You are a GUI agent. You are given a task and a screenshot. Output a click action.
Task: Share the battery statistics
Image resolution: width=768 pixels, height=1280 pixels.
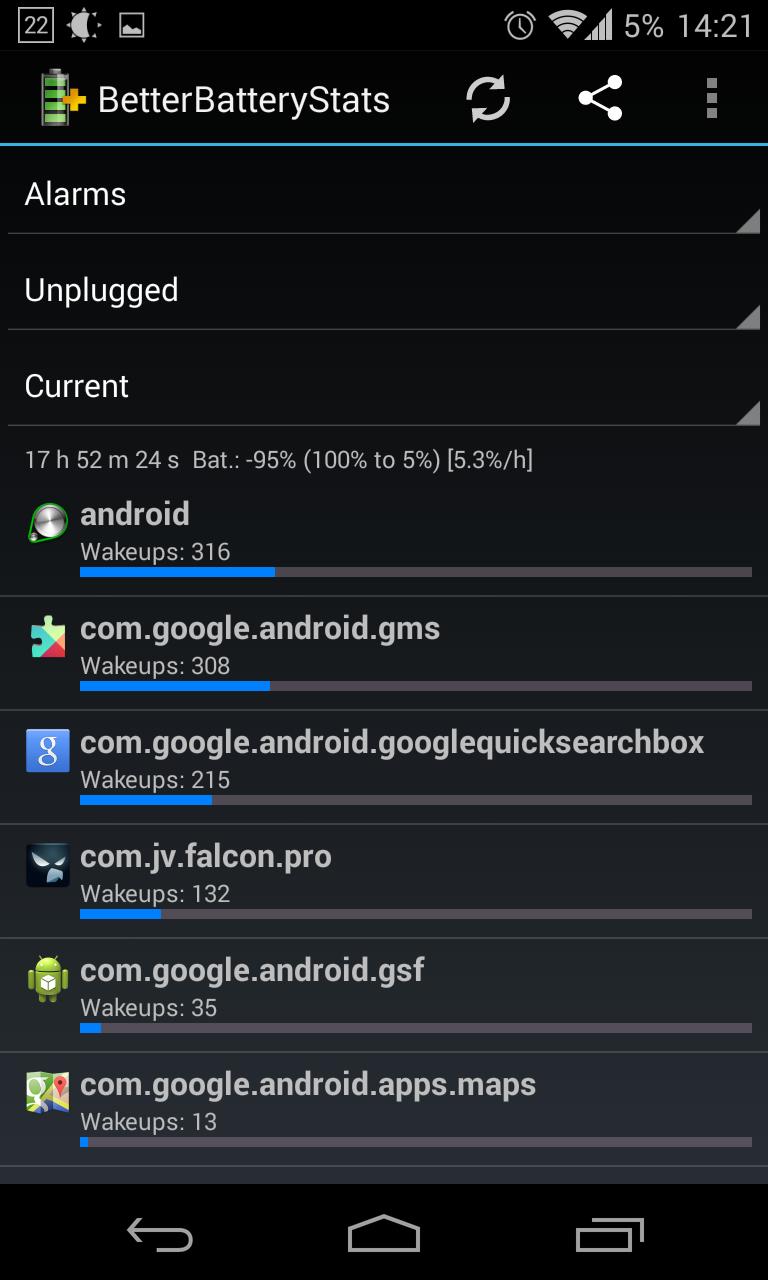(600, 99)
